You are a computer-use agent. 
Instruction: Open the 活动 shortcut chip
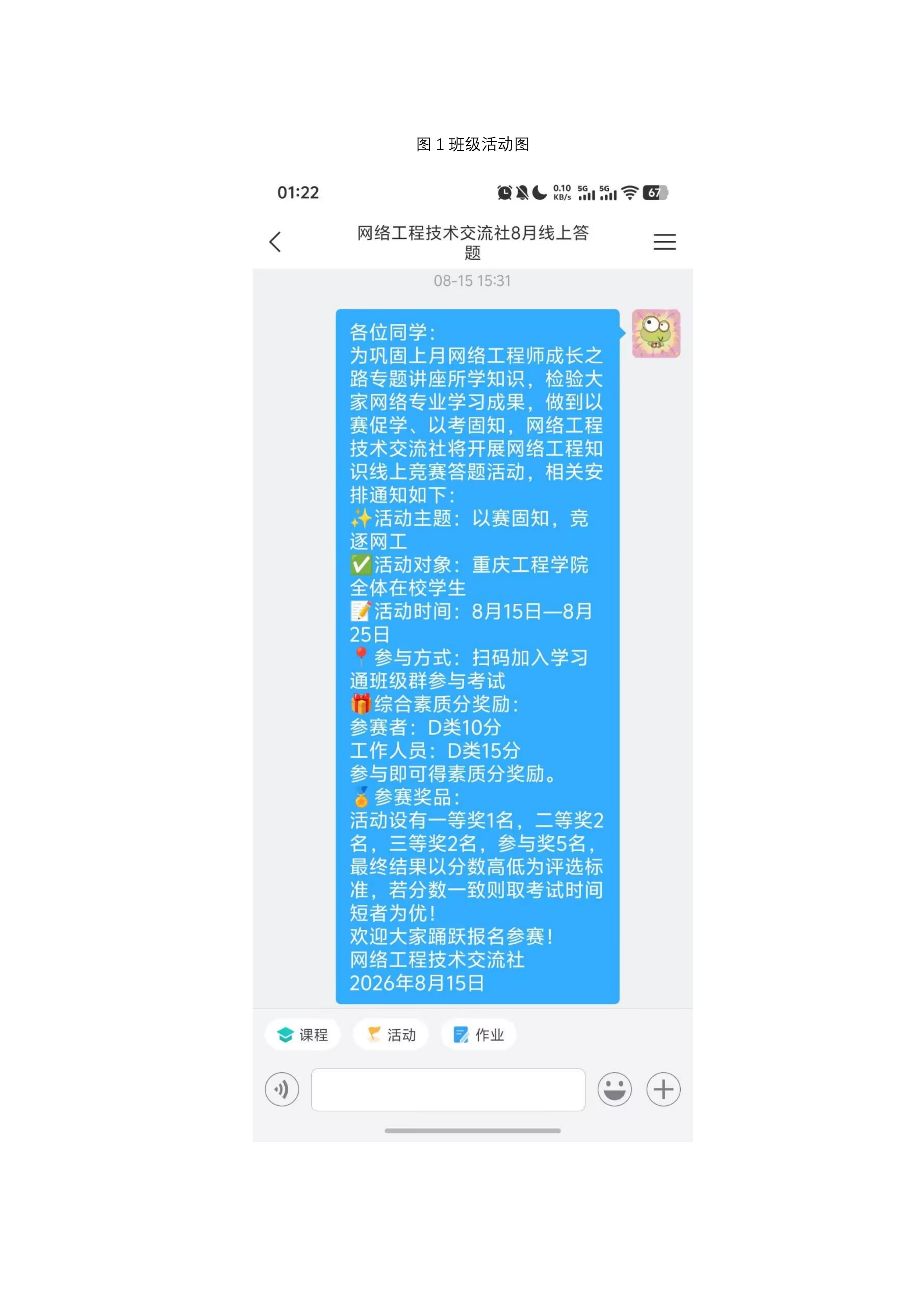click(391, 1034)
